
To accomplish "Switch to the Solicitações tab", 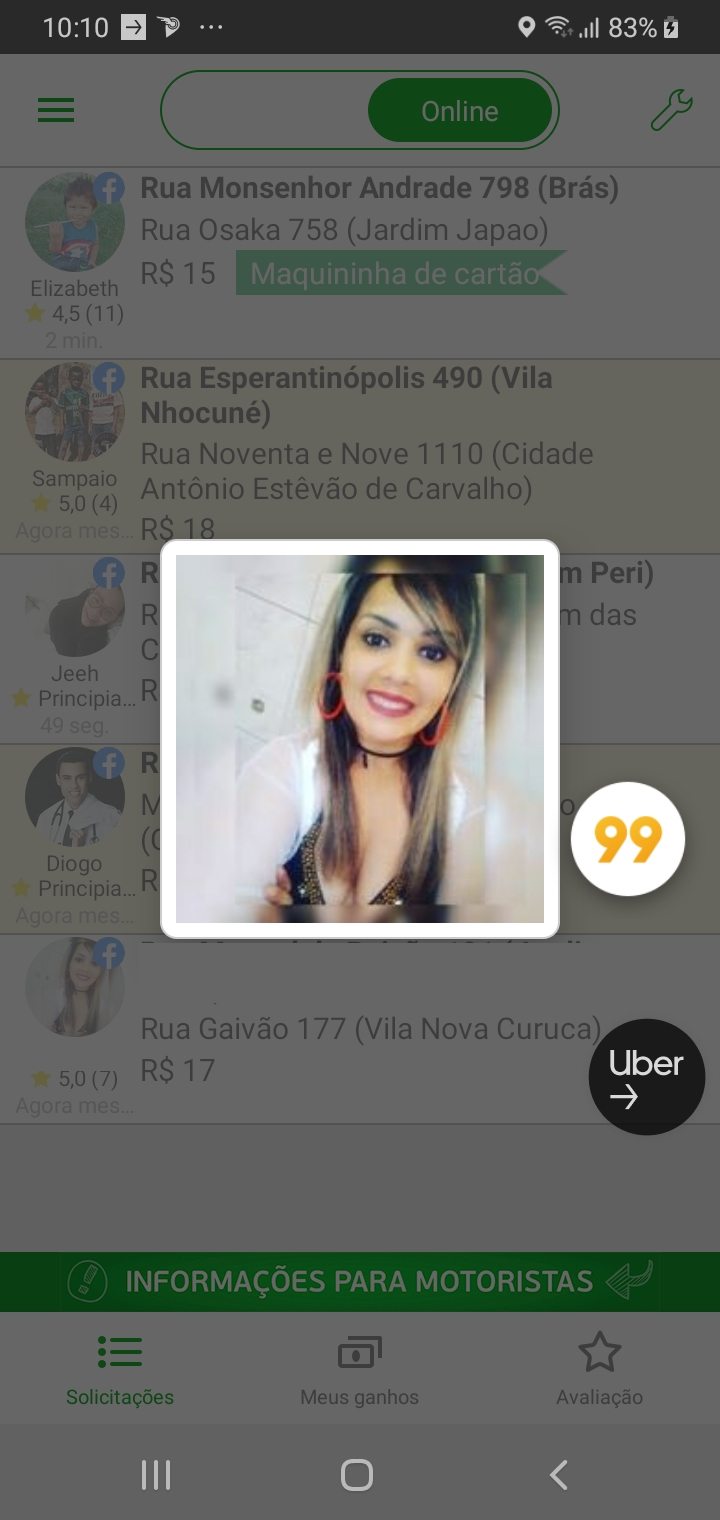I will 120,1370.
